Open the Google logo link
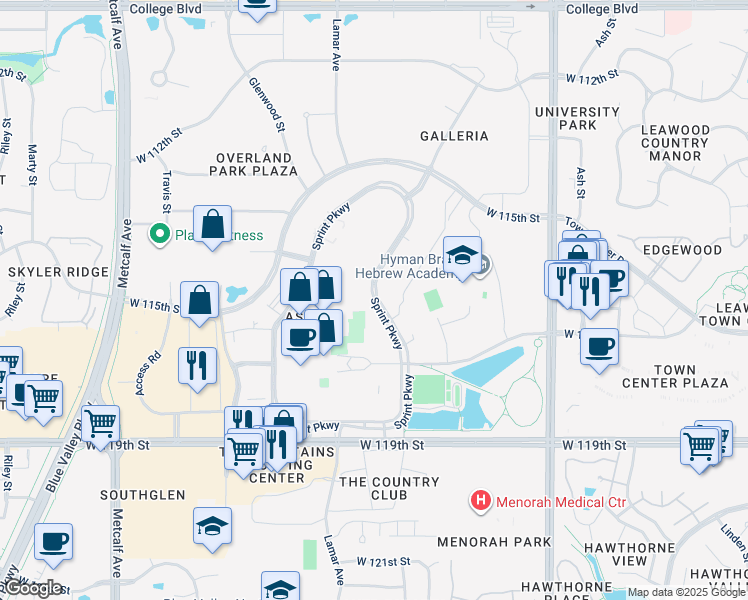 [33, 588]
